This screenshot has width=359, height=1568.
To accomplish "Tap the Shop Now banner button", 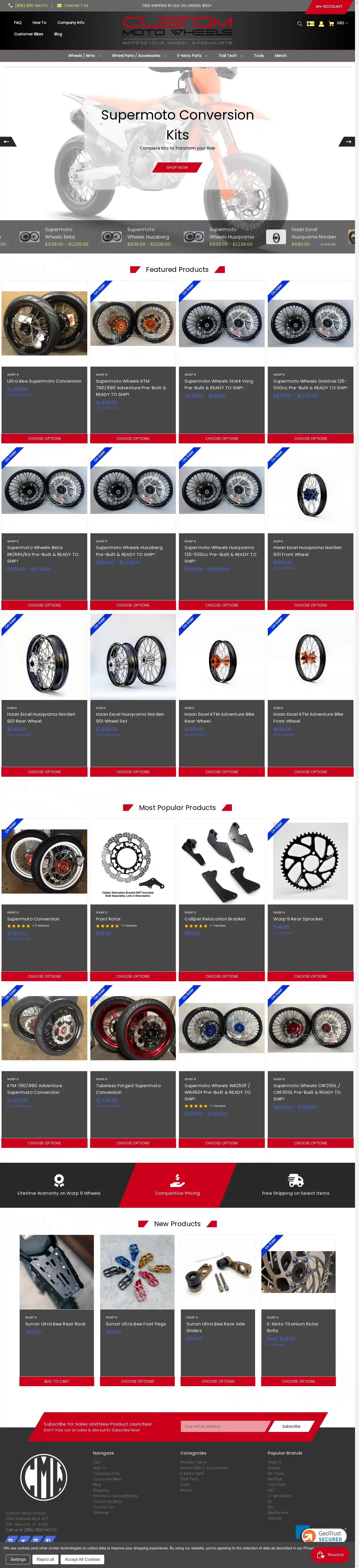I will coord(177,167).
